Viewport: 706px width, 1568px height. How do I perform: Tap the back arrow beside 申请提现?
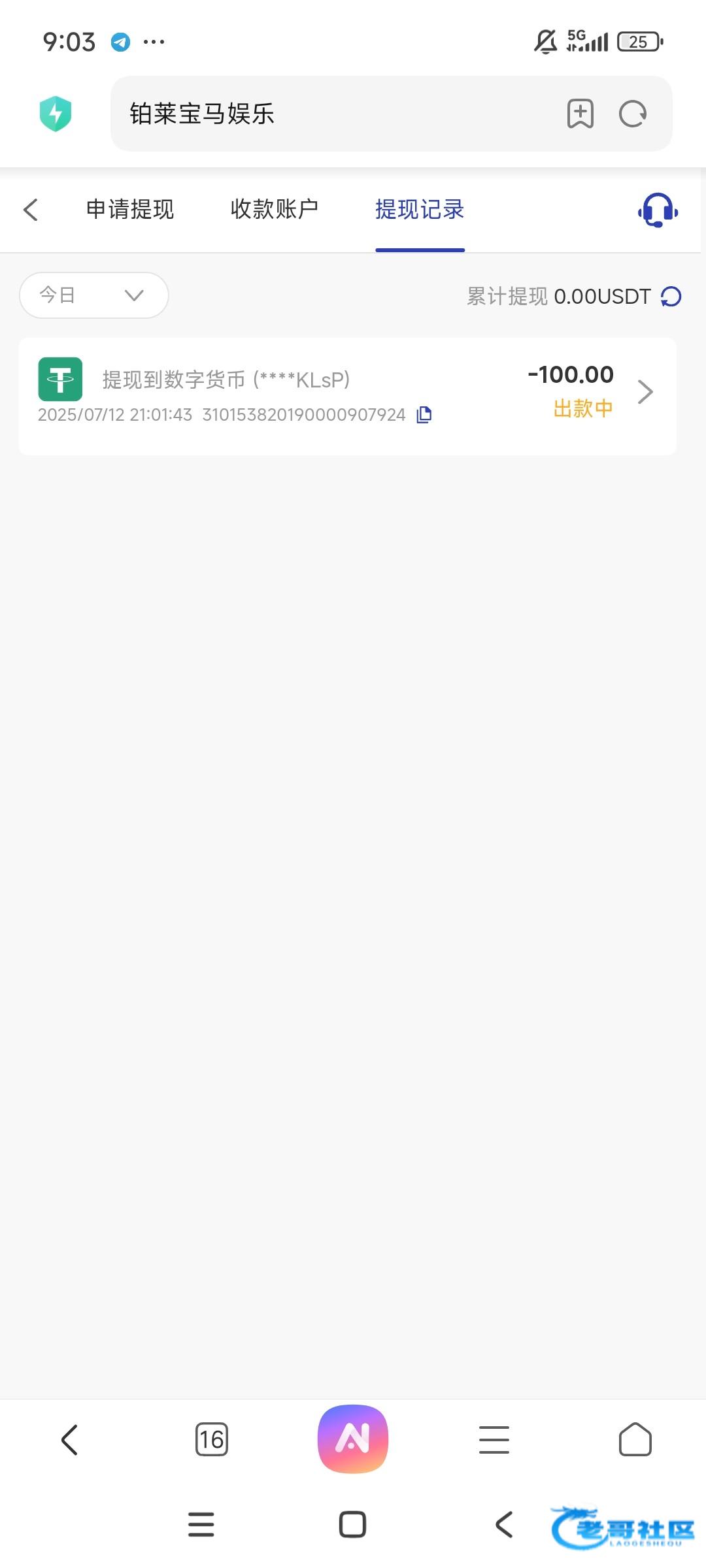(x=31, y=210)
